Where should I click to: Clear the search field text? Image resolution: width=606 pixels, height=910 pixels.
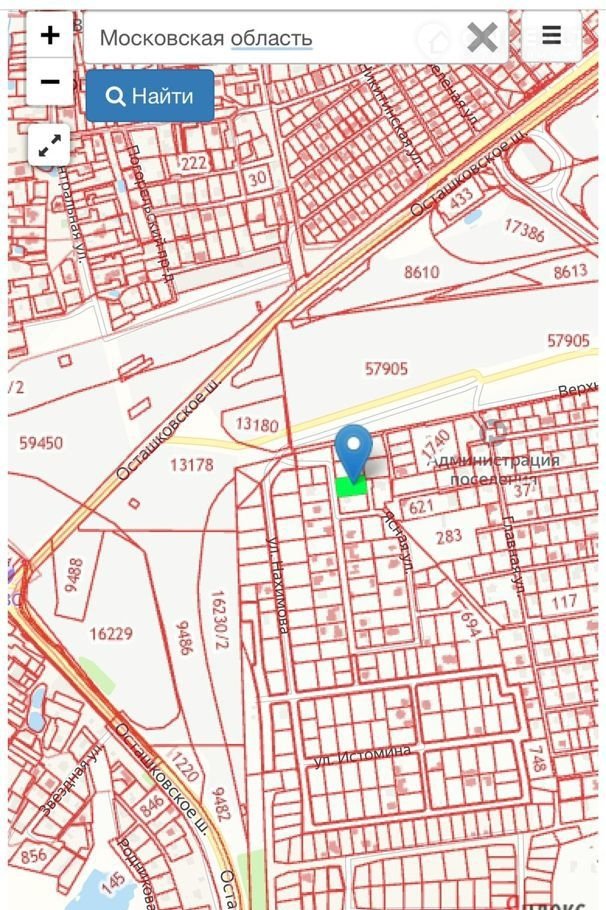tap(482, 38)
